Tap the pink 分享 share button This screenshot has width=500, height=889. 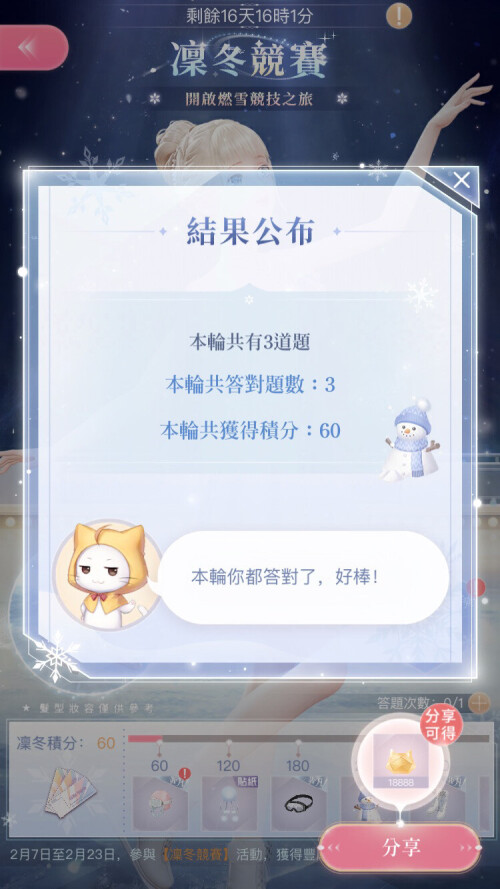click(x=400, y=847)
